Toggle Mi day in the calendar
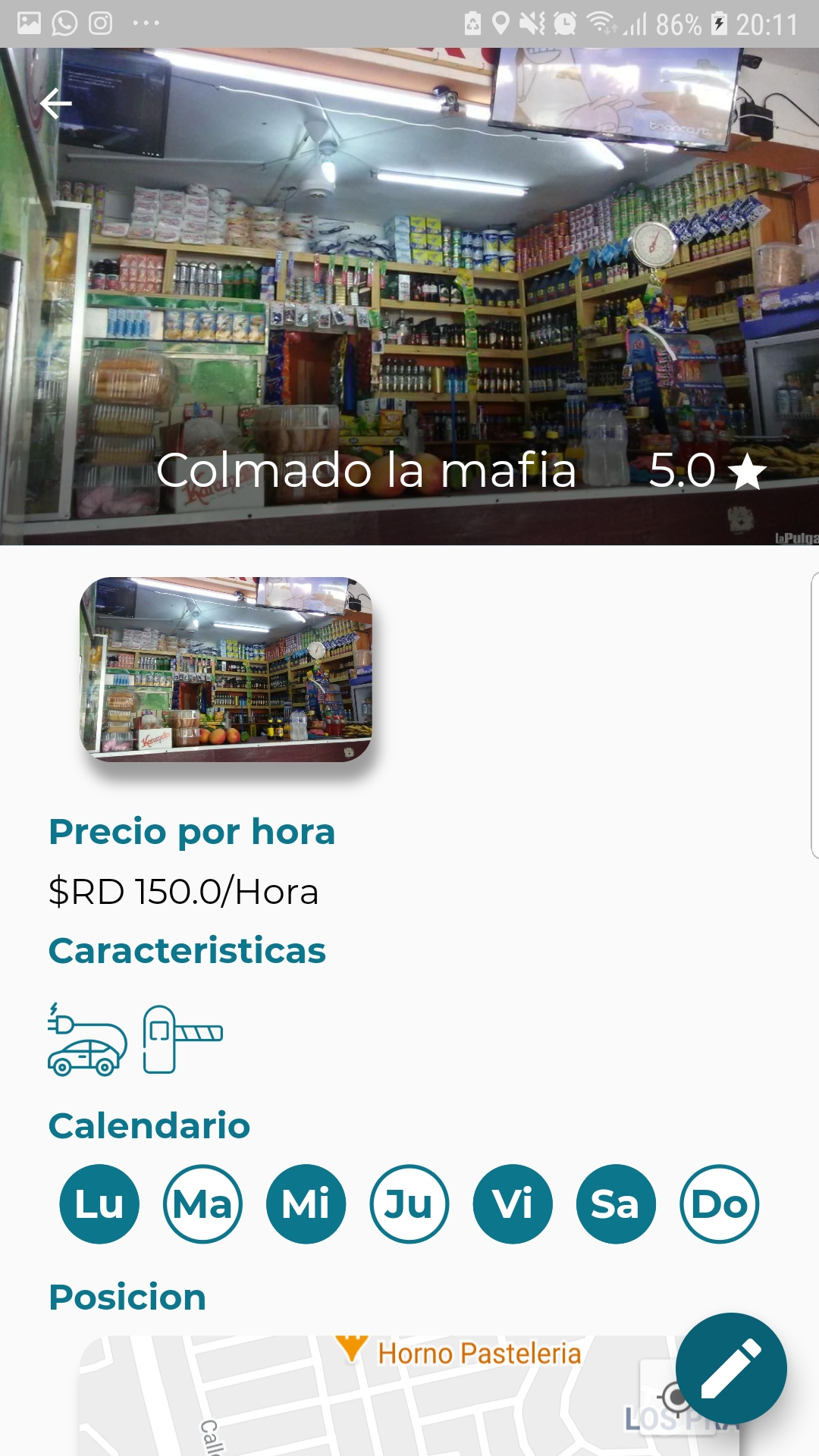Image resolution: width=819 pixels, height=1456 pixels. (306, 1203)
